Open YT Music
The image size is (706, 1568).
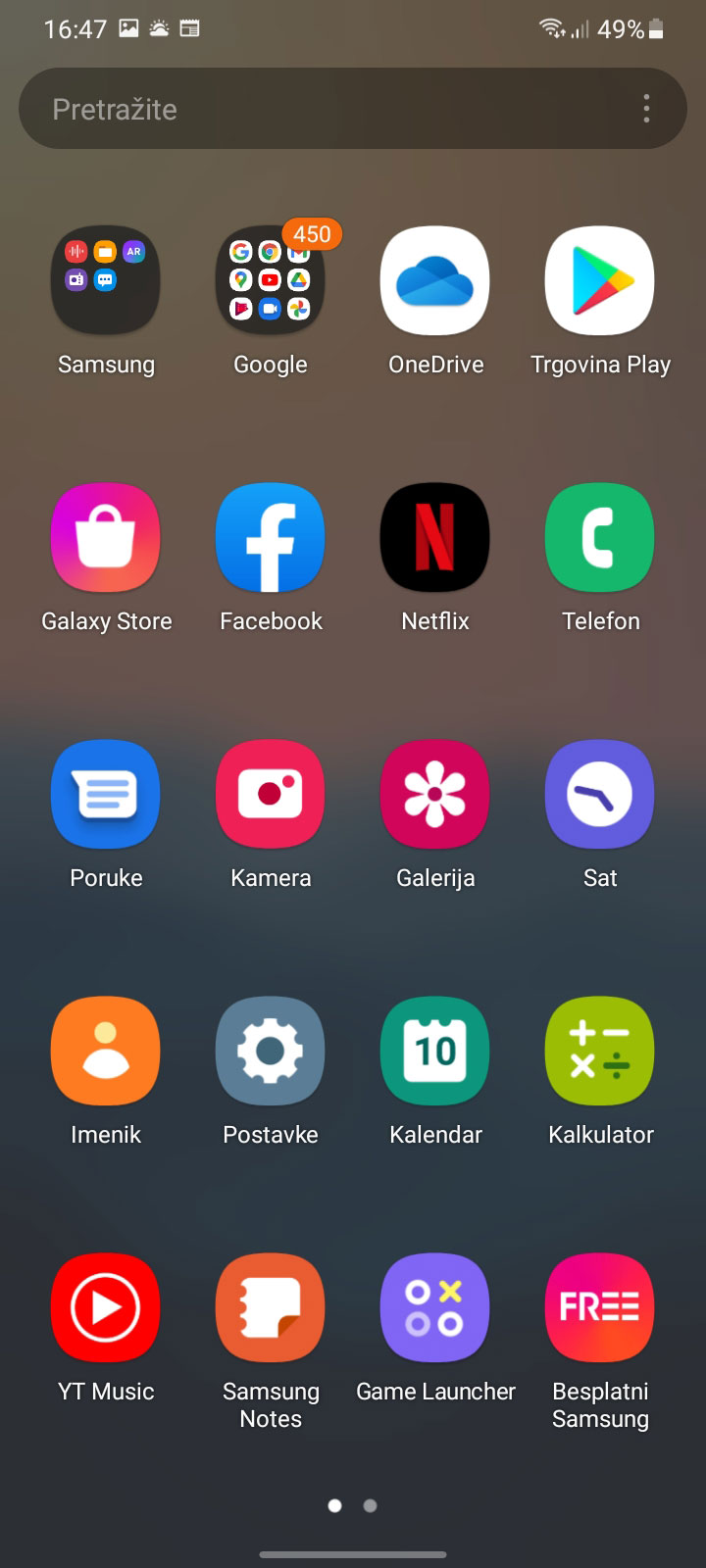point(106,1307)
